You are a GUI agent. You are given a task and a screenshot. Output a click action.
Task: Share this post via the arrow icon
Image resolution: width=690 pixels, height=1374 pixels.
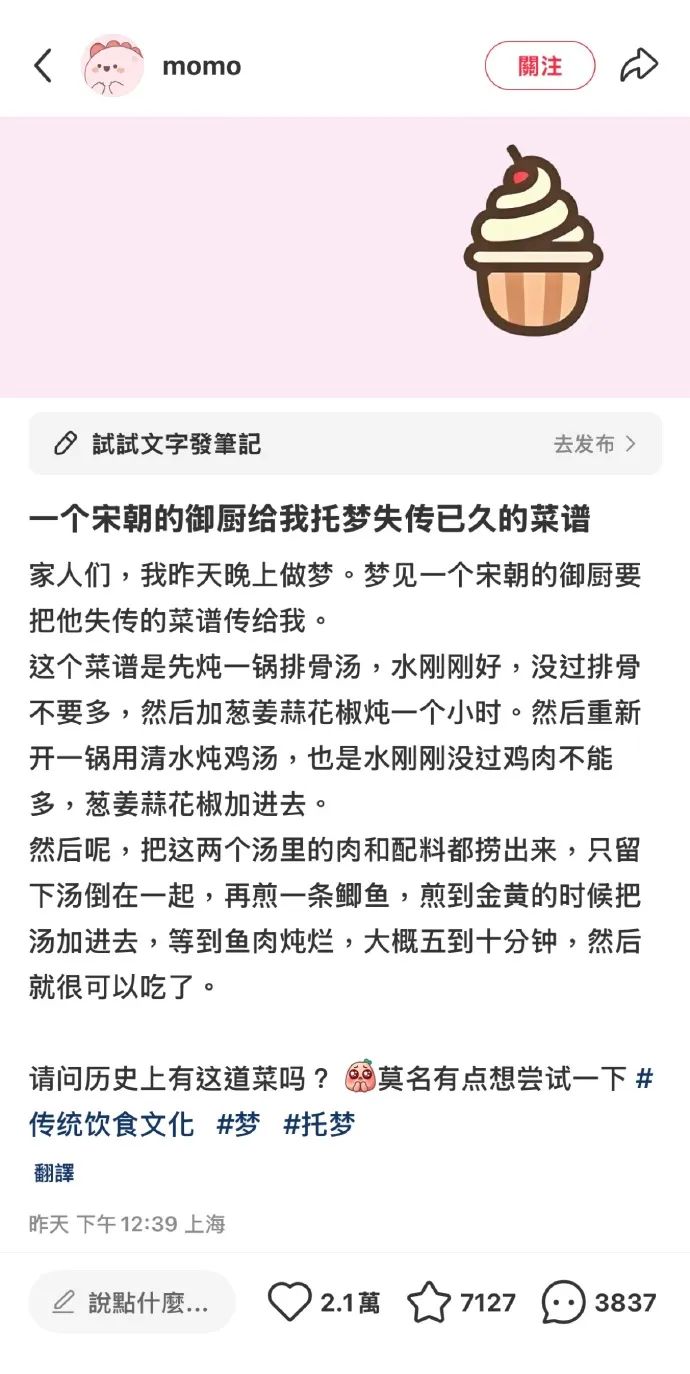(639, 66)
